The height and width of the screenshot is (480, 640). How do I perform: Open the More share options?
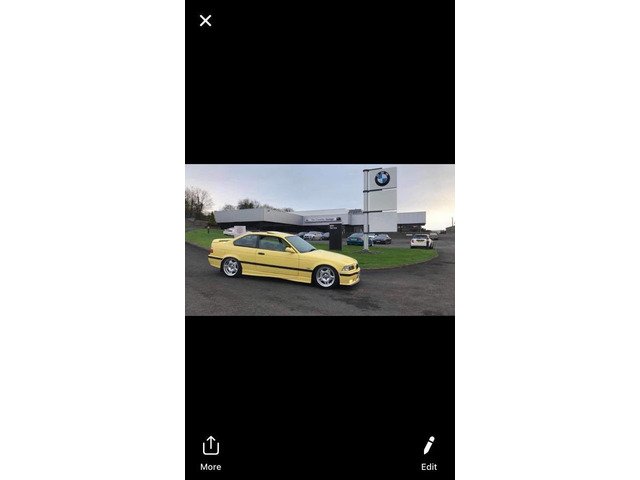[x=210, y=451]
